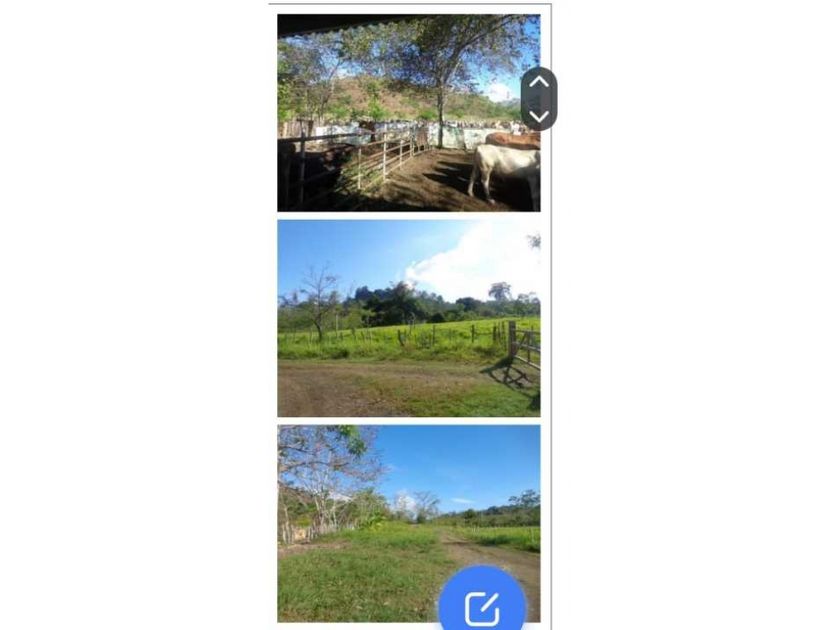This screenshot has height=630, width=840.
Task: Tap the scroll-up chevron arrow
Action: [539, 83]
